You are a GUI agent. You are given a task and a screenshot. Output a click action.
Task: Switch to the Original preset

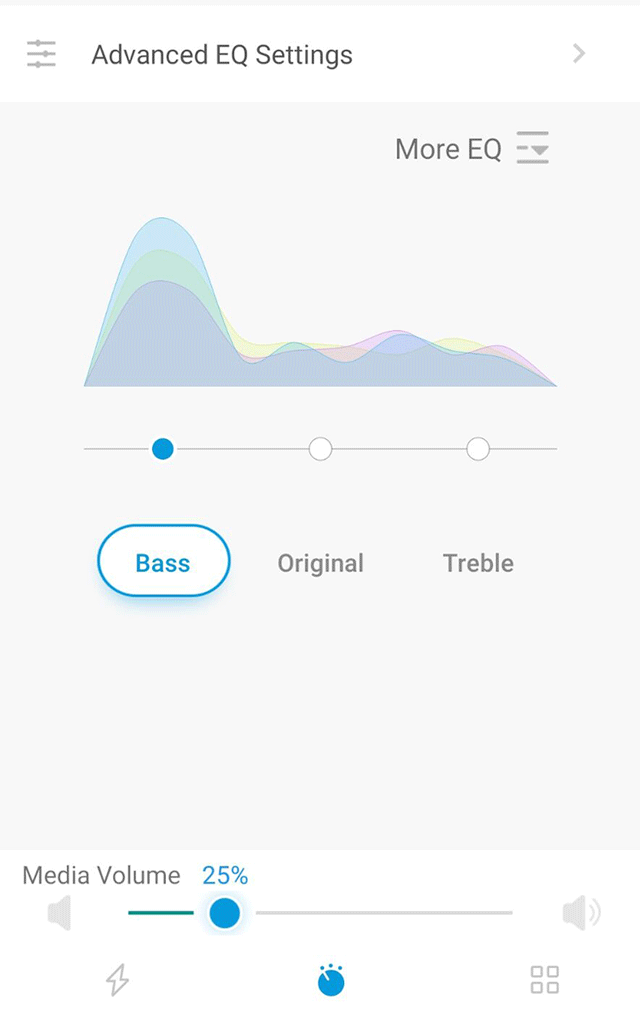[320, 563]
